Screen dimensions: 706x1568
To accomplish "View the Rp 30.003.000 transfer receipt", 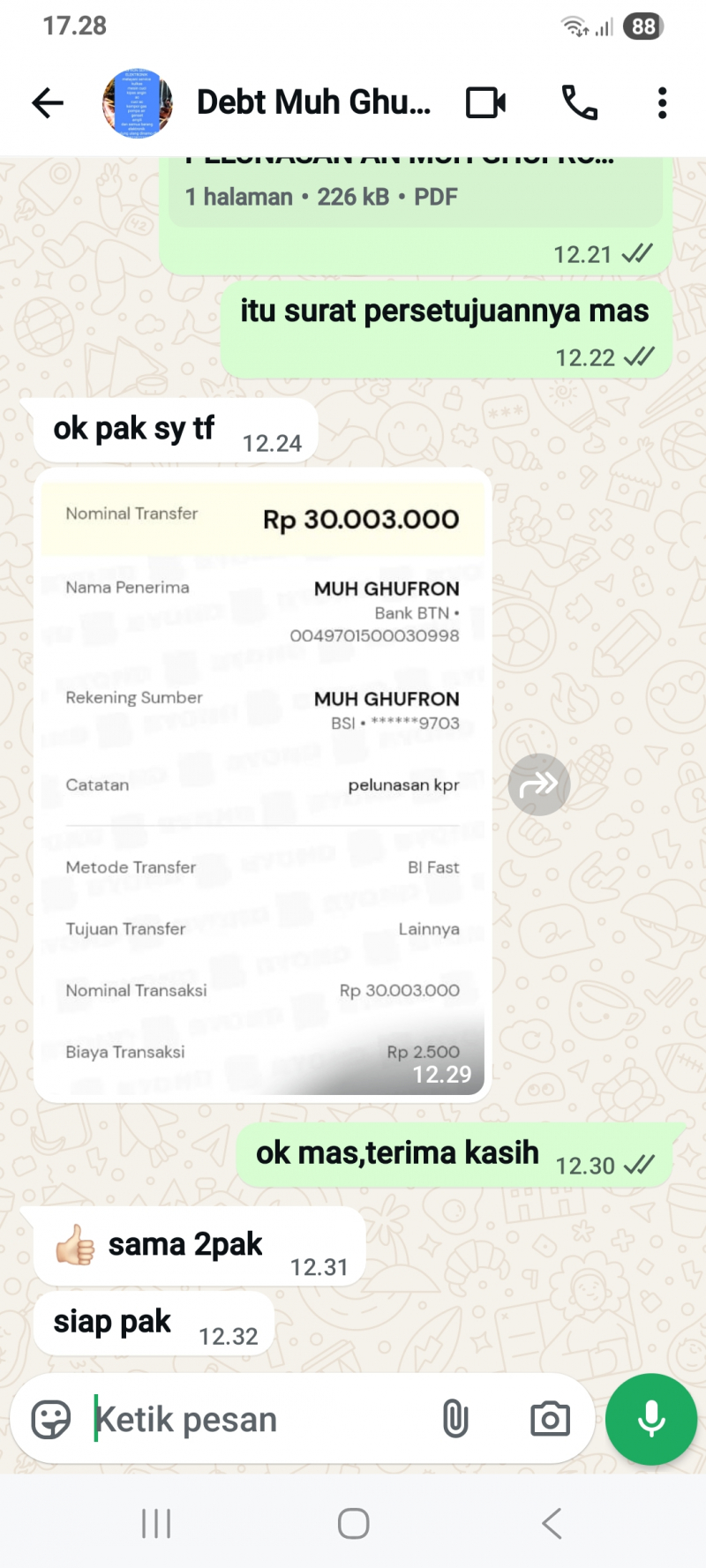I will tap(265, 785).
